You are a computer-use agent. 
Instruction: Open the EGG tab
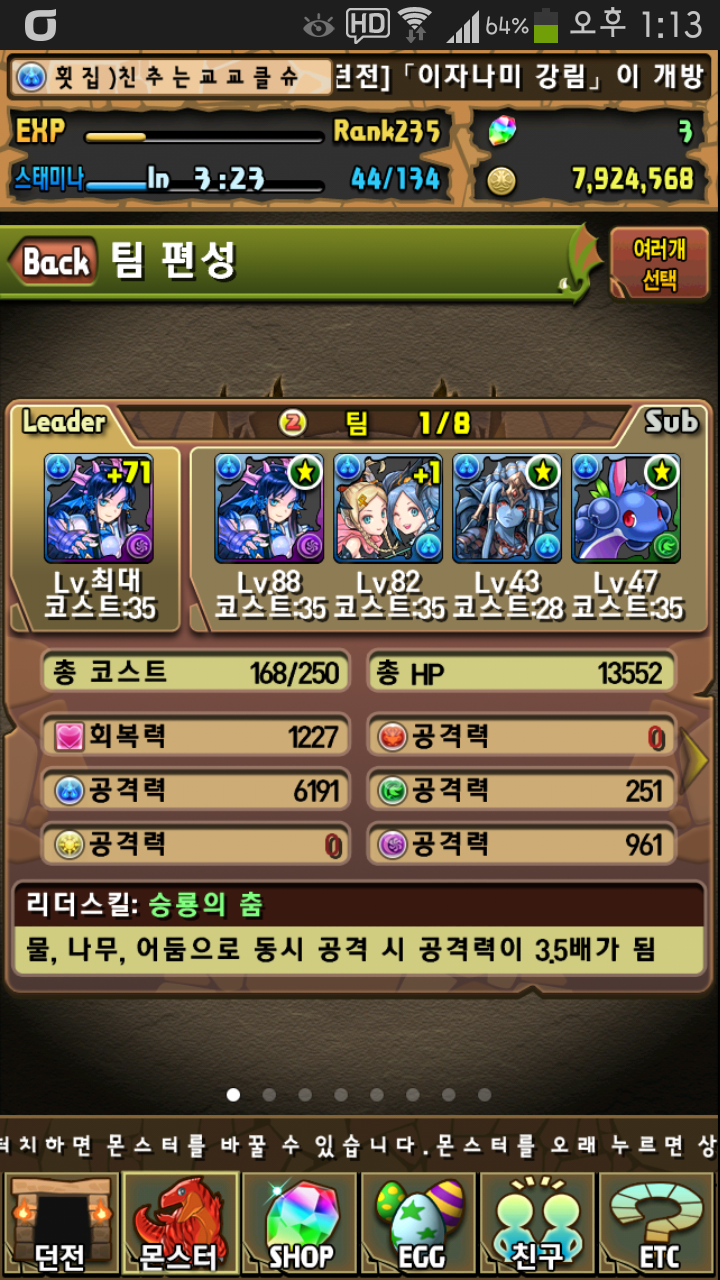(x=420, y=1224)
